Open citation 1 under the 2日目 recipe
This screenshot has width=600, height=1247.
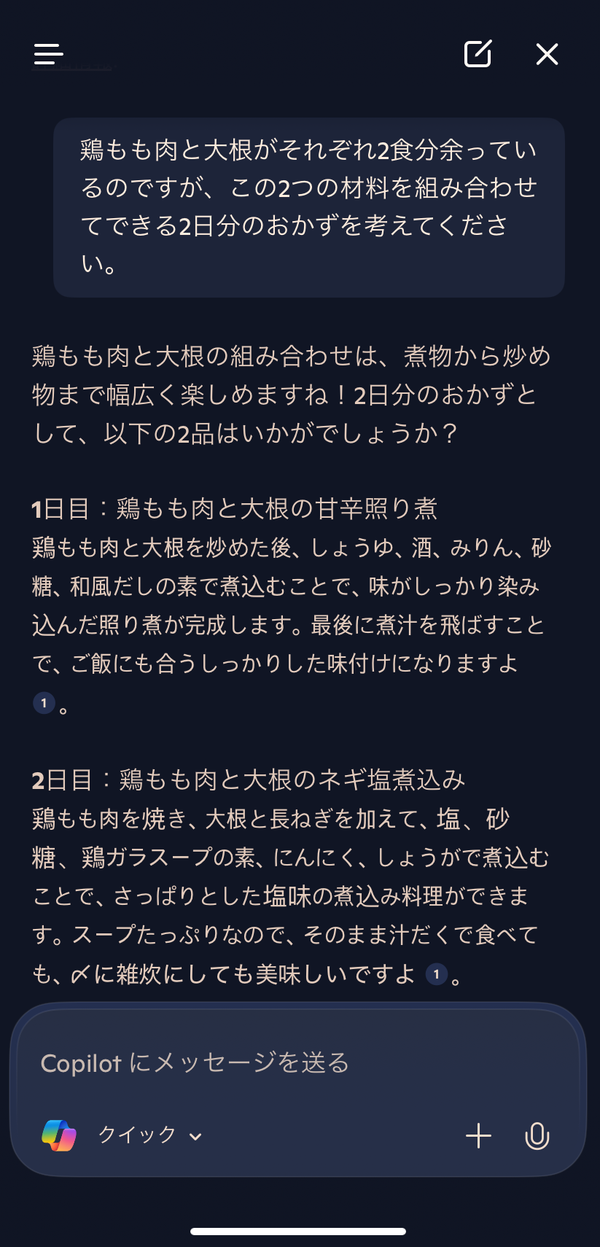pos(436,974)
